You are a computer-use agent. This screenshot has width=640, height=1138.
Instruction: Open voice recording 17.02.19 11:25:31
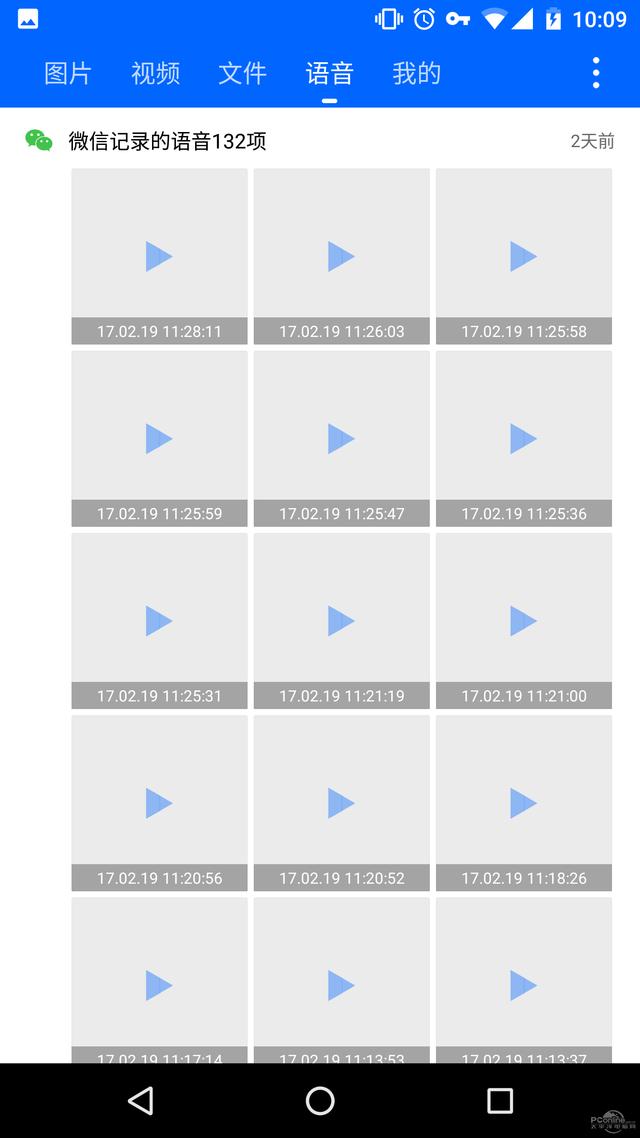point(160,621)
